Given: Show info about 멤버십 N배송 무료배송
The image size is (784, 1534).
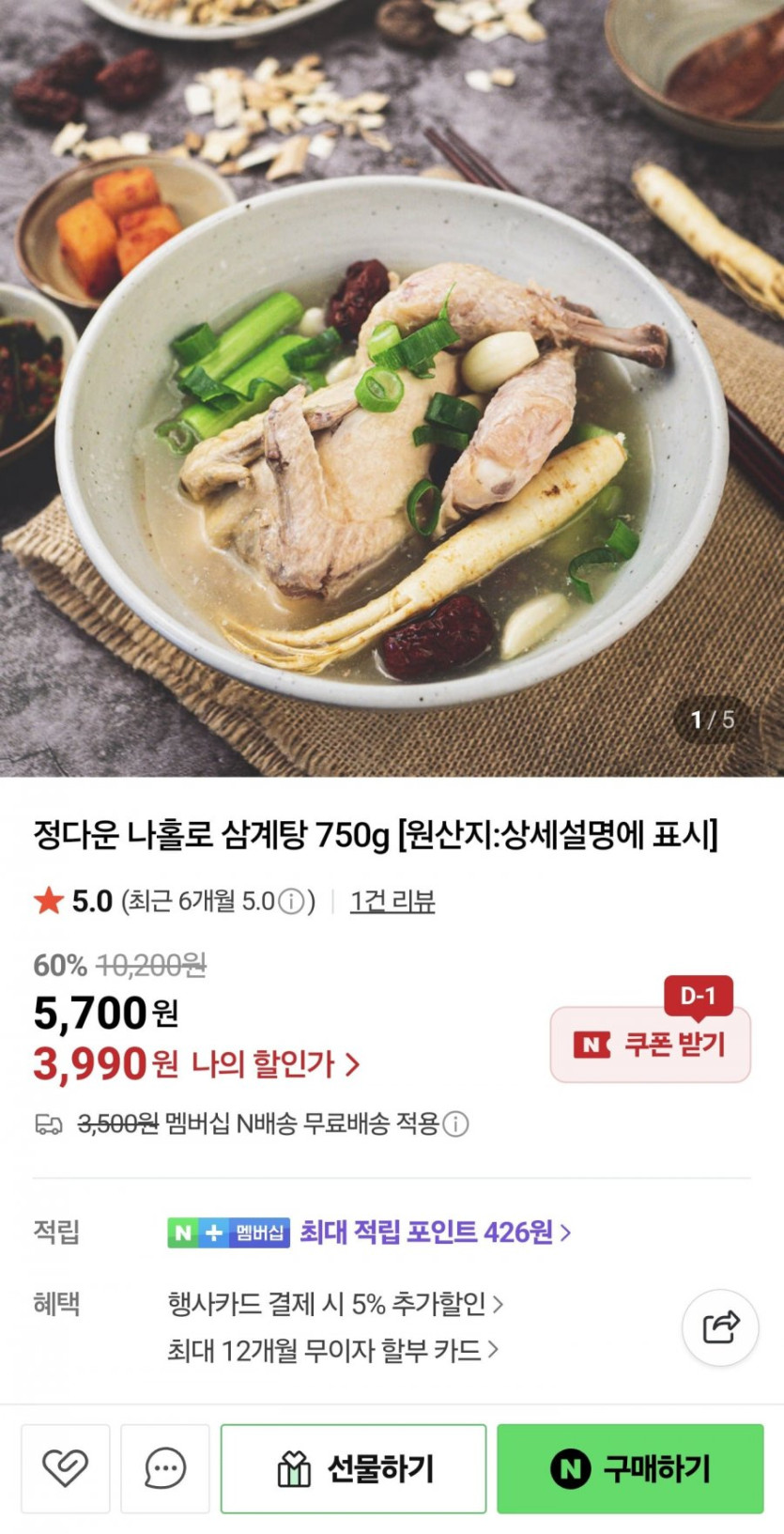Looking at the screenshot, I should (x=456, y=1123).
